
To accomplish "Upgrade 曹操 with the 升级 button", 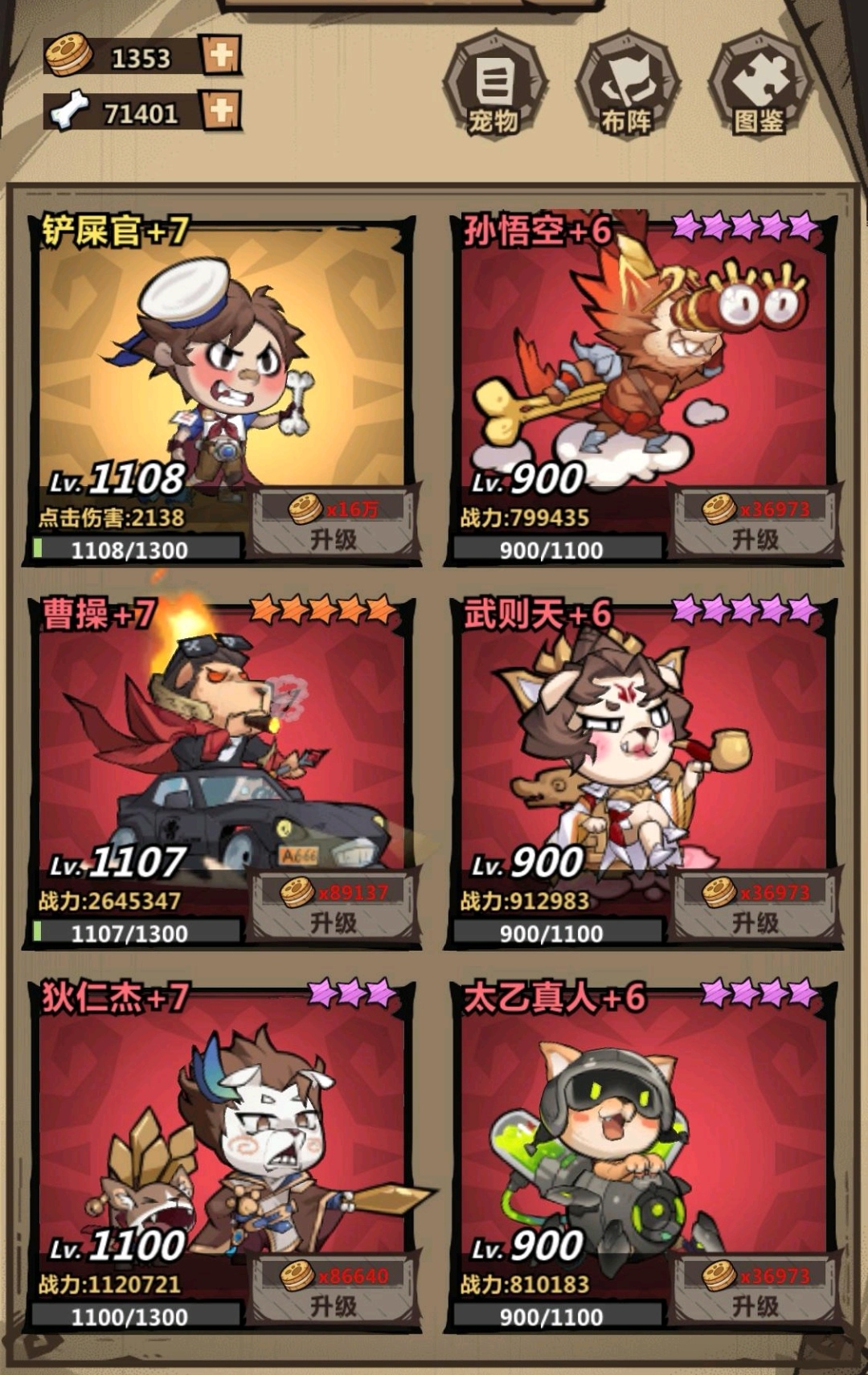I will click(x=334, y=907).
